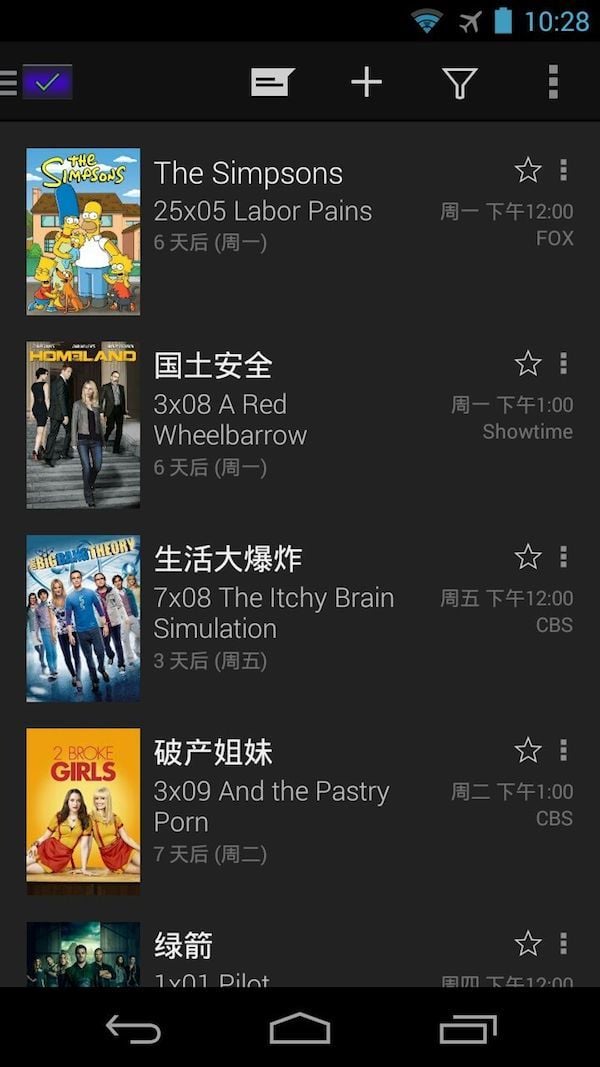Add a new show
The width and height of the screenshot is (600, 1067).
tap(366, 82)
